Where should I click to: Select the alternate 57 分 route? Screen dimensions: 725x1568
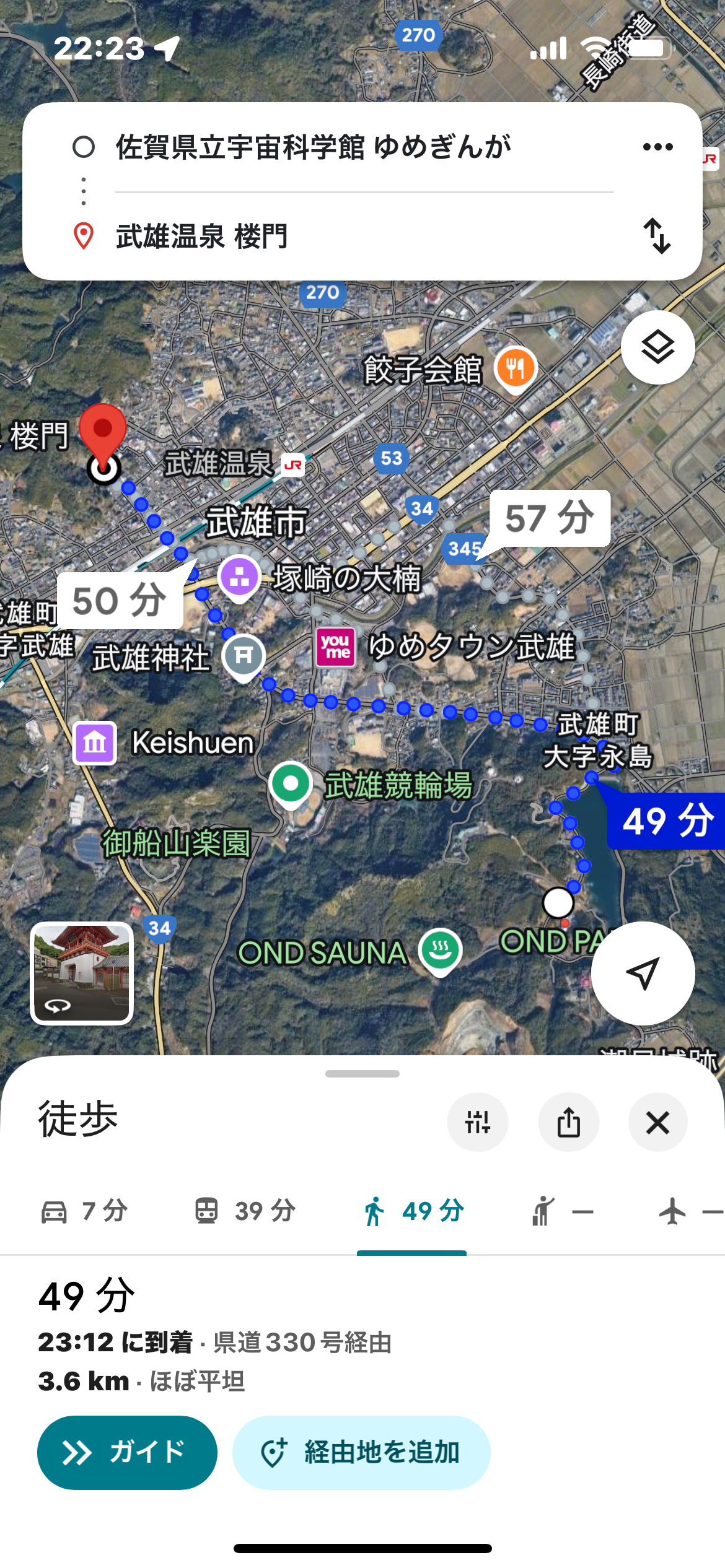point(550,518)
